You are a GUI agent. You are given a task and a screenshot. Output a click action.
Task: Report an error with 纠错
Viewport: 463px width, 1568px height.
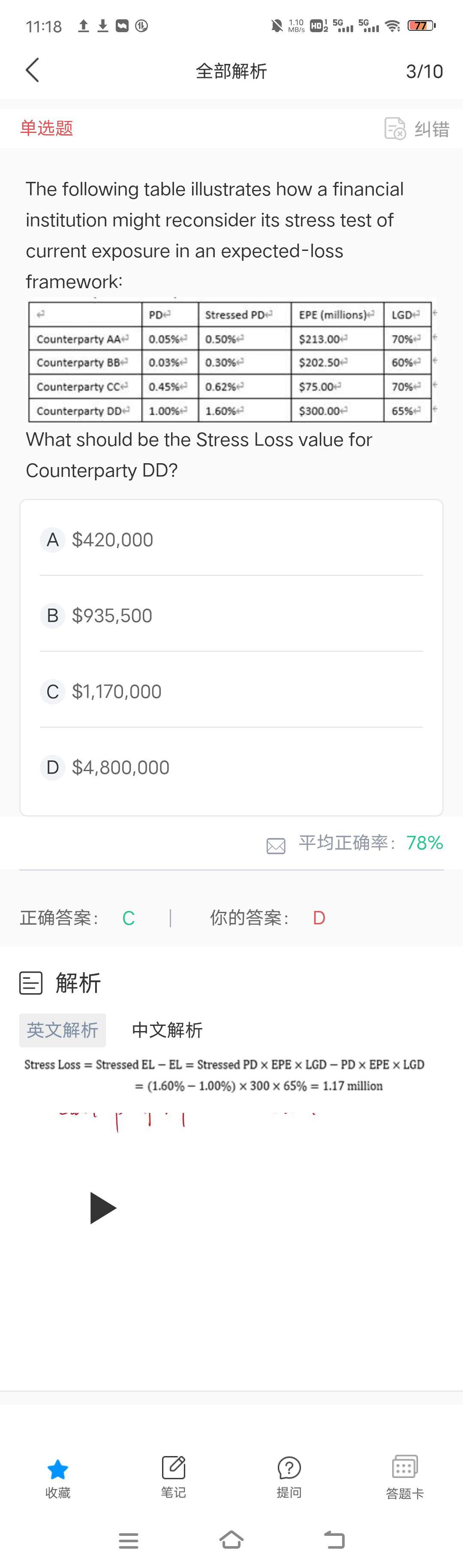(418, 128)
